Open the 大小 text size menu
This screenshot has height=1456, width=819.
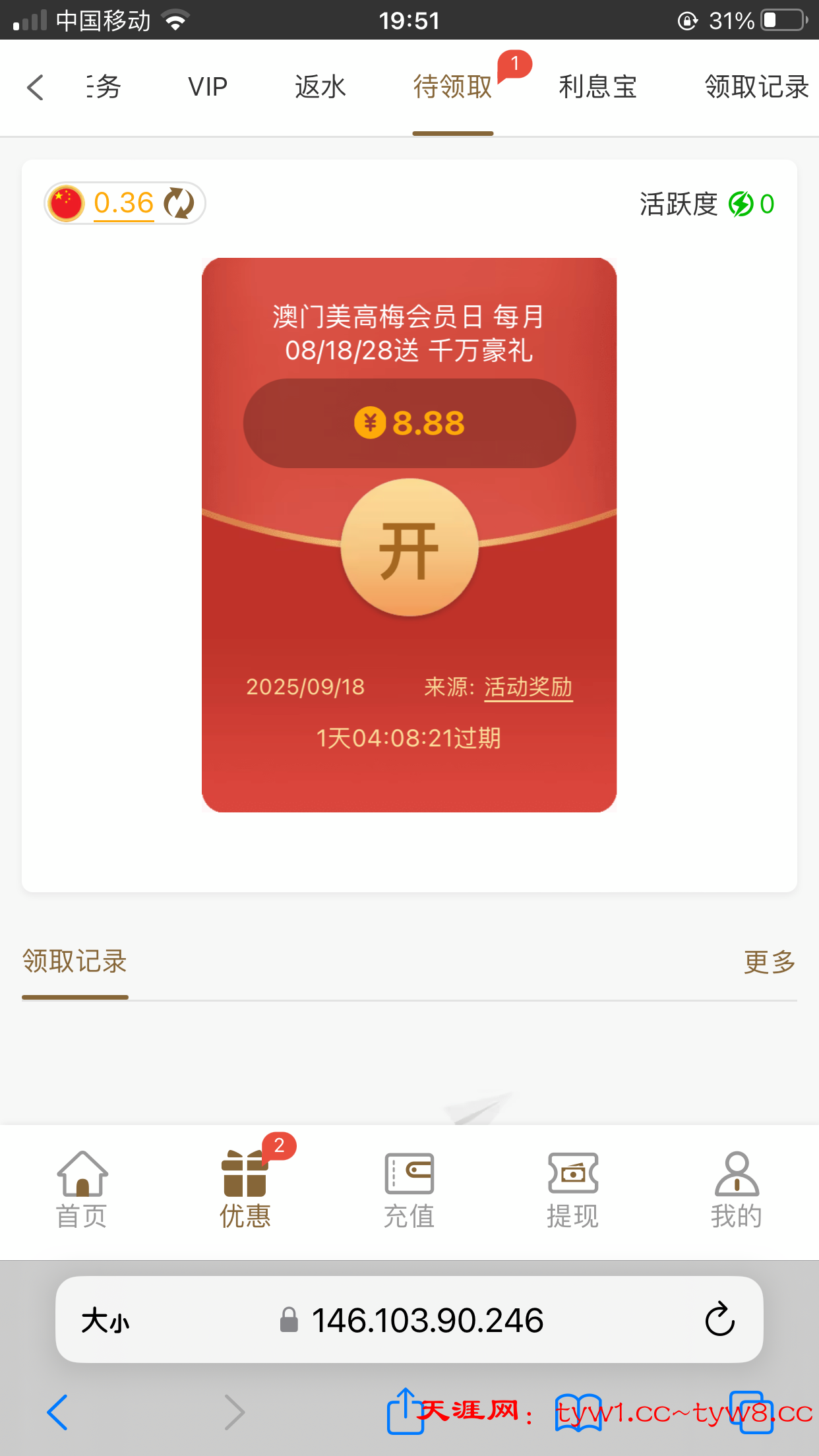click(x=106, y=1320)
